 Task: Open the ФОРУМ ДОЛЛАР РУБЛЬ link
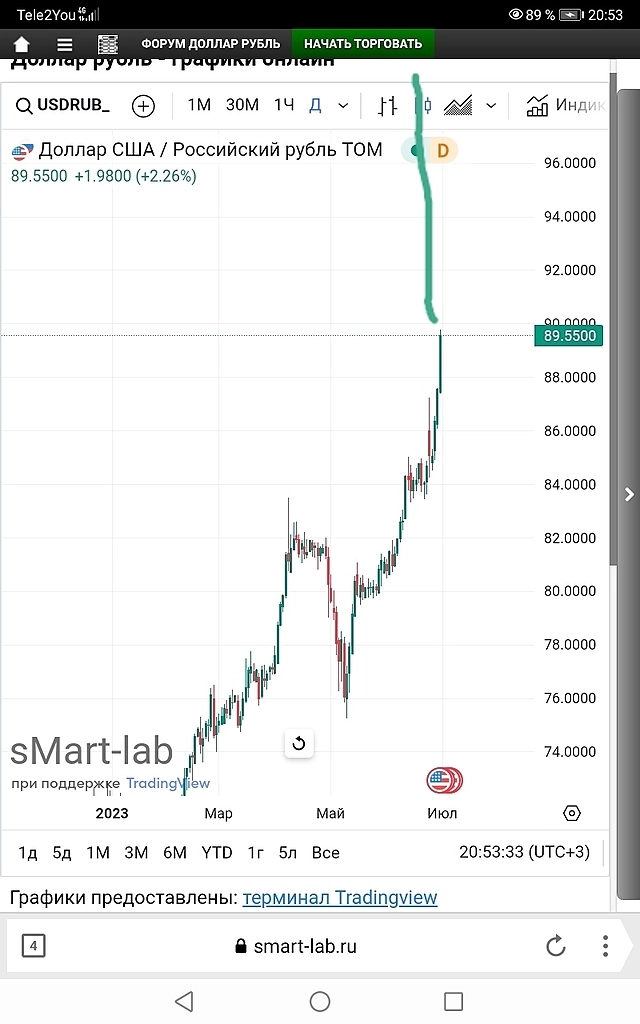210,44
